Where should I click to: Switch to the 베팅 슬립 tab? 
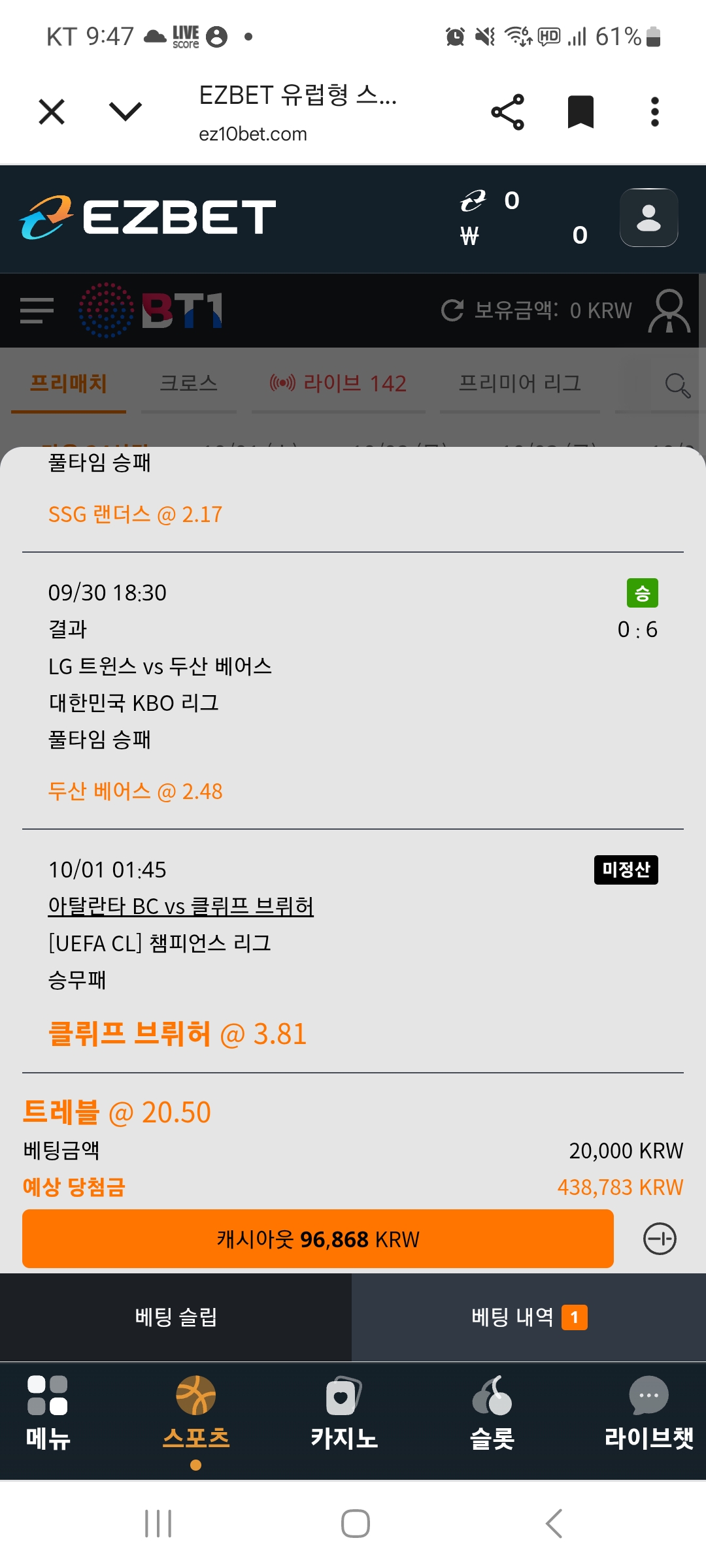[x=176, y=1317]
